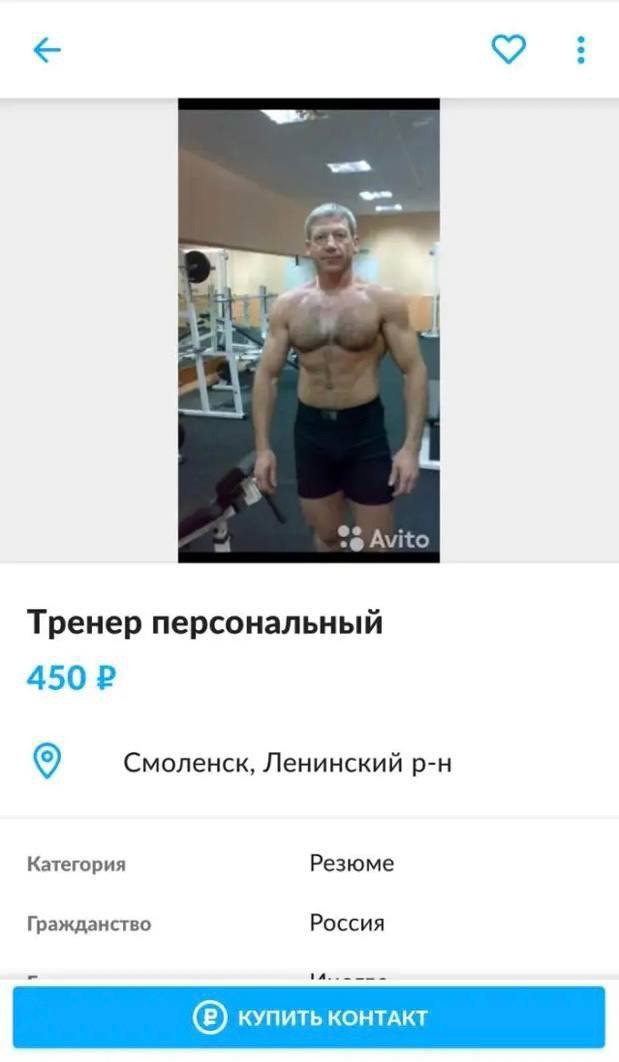The height and width of the screenshot is (1062, 619).
Task: Open the listing photo full screen
Action: (x=309, y=330)
